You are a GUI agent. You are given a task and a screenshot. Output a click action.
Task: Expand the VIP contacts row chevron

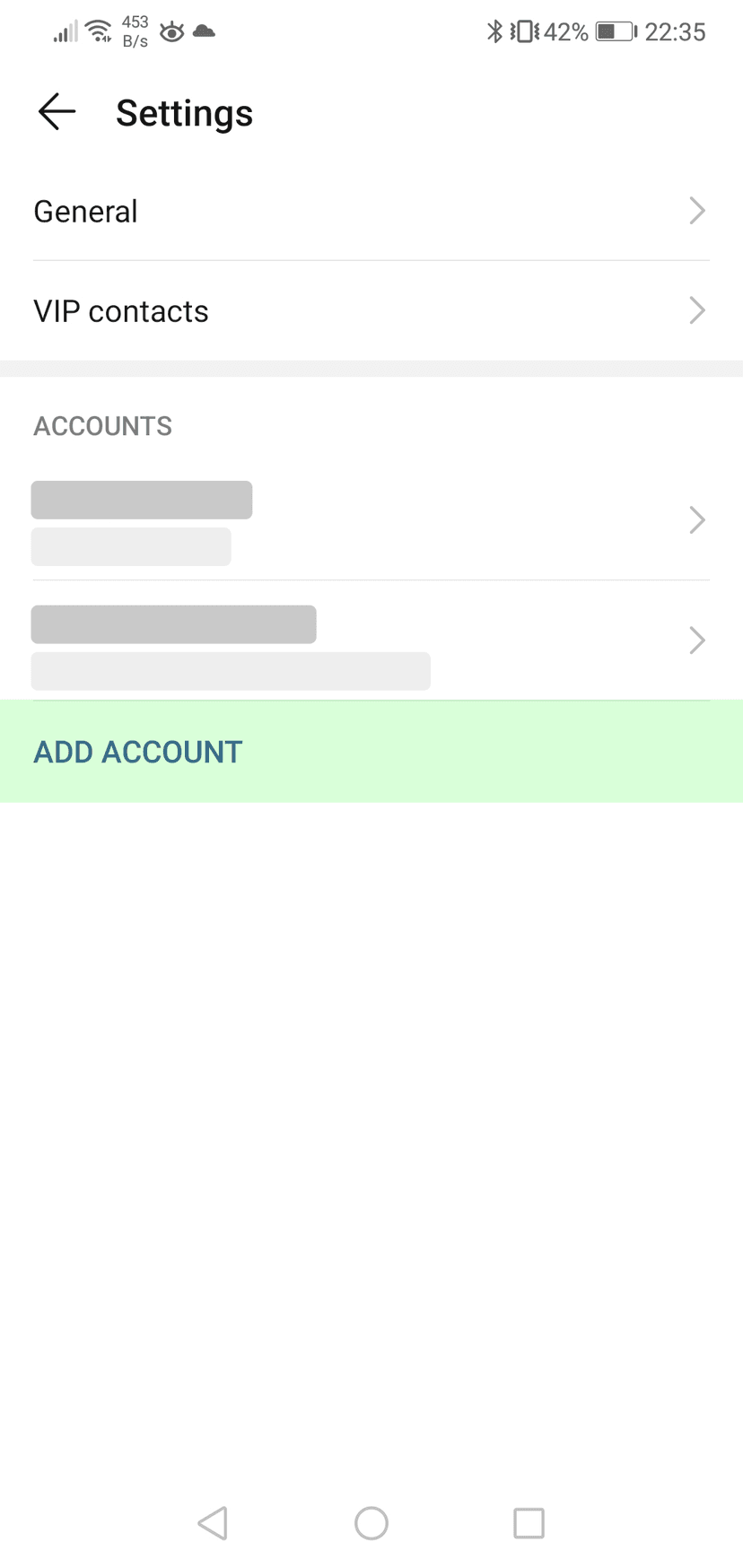[x=697, y=310]
